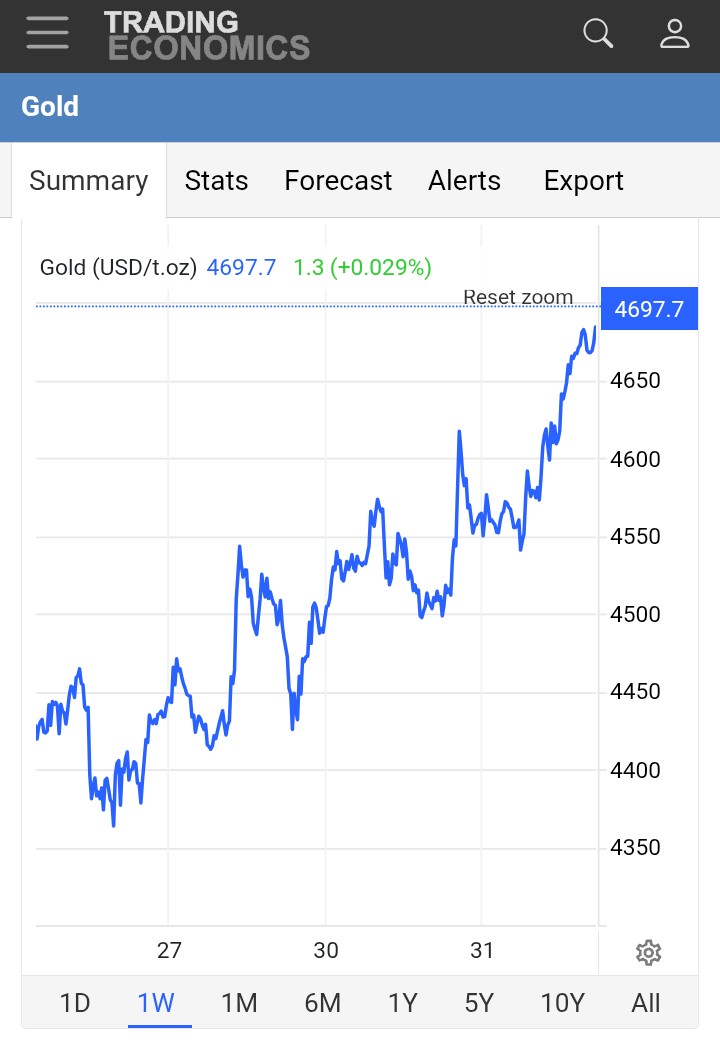Select the 5Y time range
Image resolution: width=720 pixels, height=1054 pixels.
479,1003
